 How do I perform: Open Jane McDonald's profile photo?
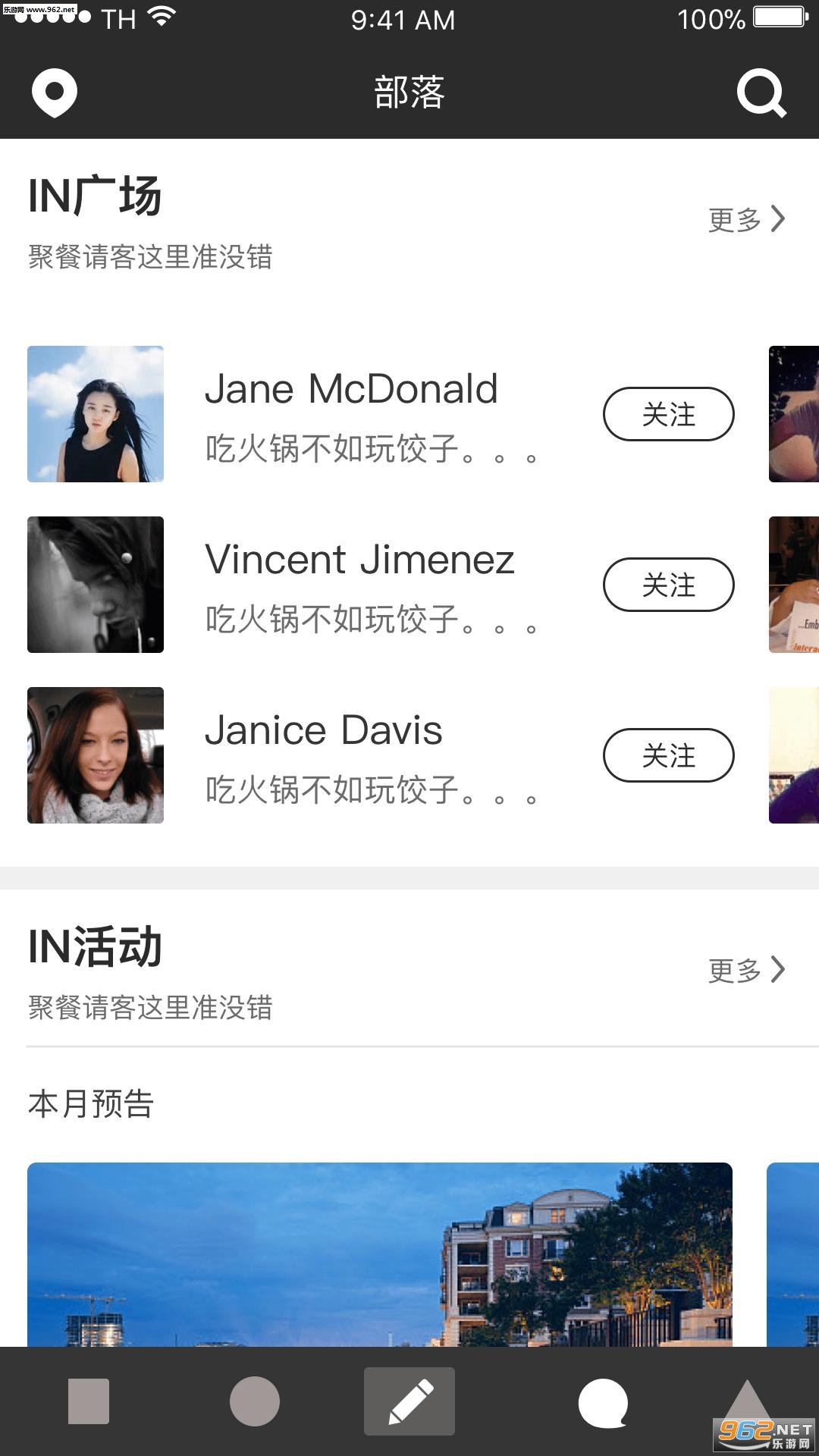[96, 414]
